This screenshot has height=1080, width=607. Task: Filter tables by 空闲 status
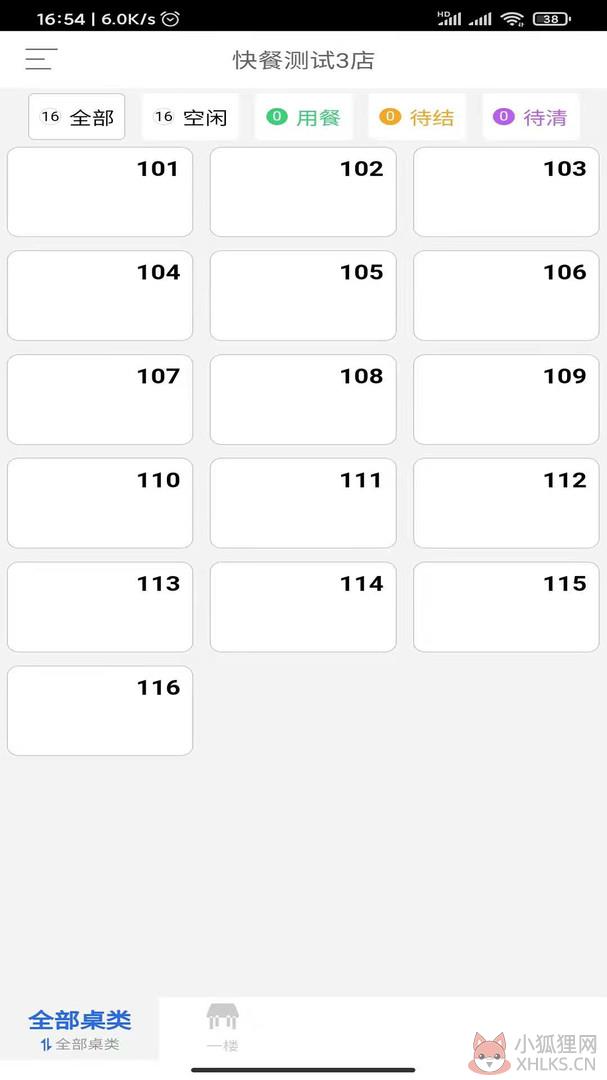(x=190, y=117)
